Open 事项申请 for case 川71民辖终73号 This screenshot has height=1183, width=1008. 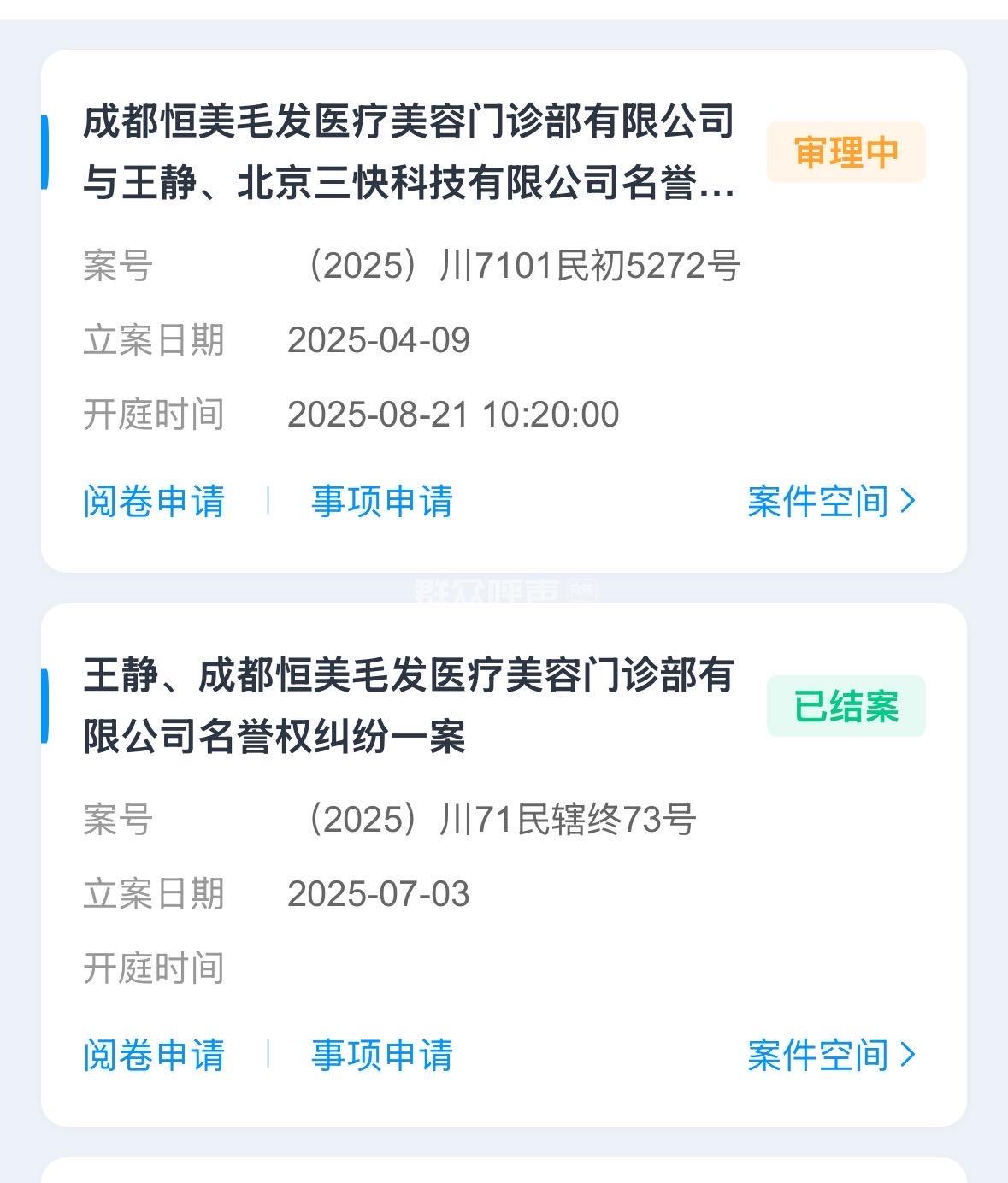381,1055
